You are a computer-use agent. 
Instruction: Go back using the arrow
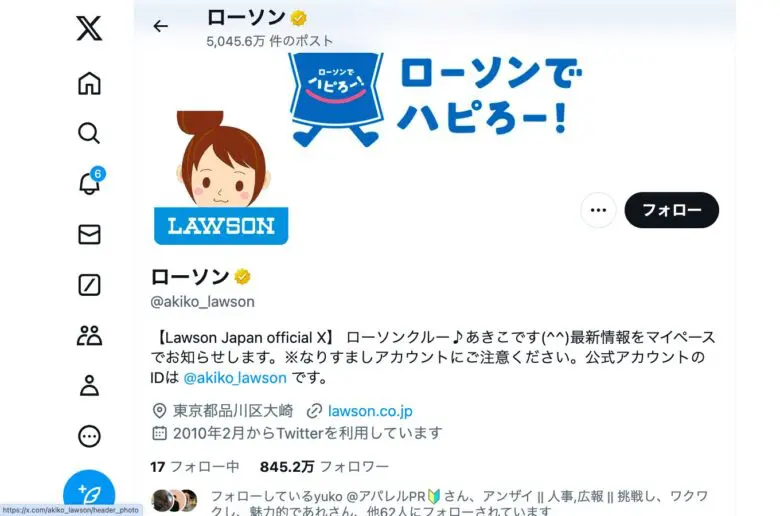(x=160, y=26)
